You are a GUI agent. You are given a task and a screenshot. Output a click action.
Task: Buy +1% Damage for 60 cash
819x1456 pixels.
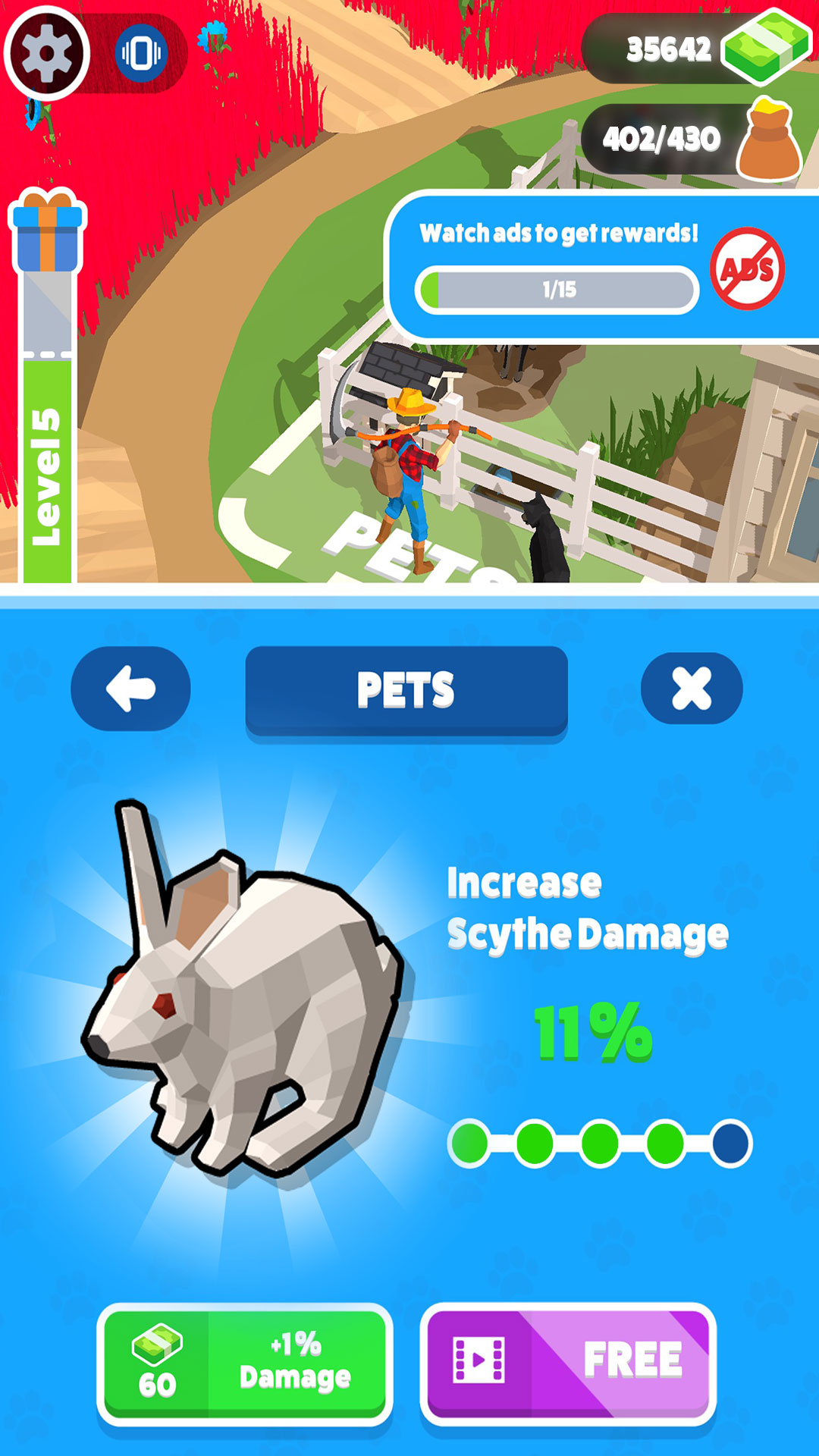click(x=245, y=1363)
